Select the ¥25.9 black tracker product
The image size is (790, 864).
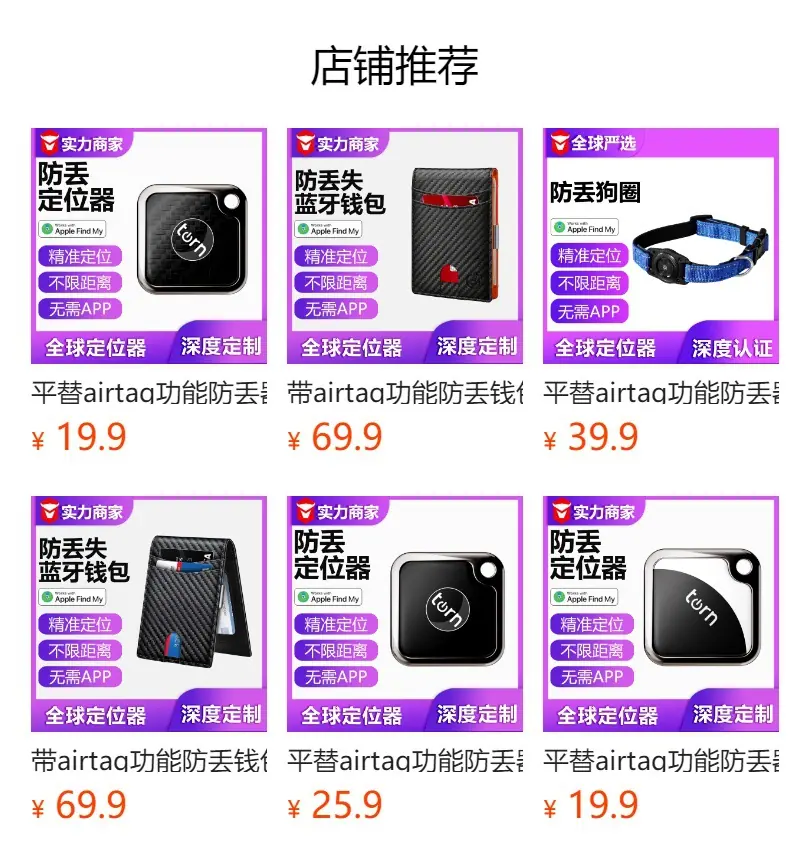coord(405,614)
